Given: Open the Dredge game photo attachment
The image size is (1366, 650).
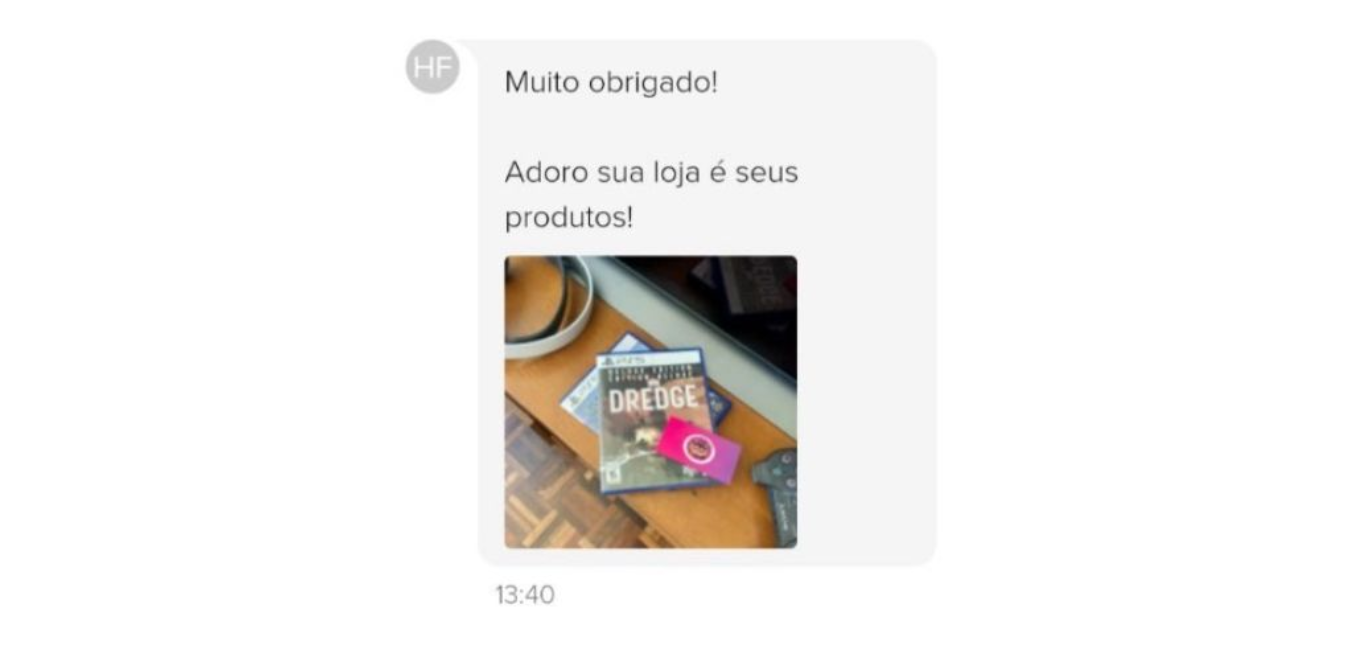Looking at the screenshot, I should 650,402.
